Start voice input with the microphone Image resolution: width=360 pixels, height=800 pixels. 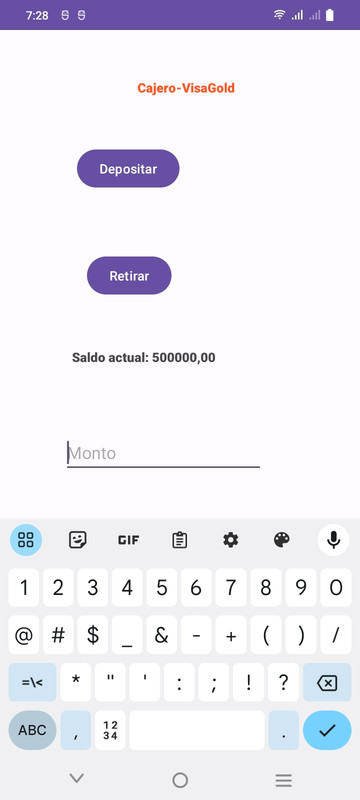click(333, 540)
